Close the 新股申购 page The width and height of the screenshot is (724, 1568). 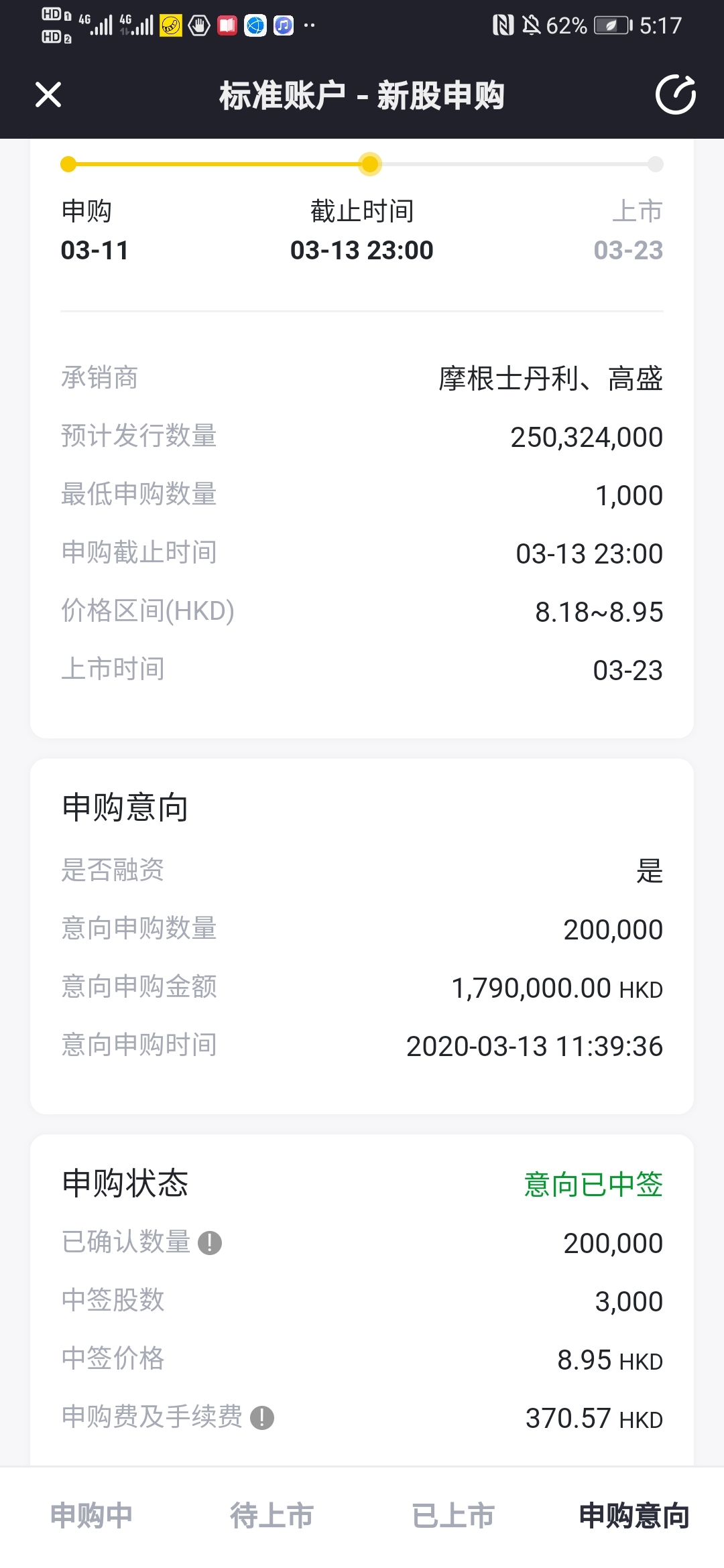[48, 94]
